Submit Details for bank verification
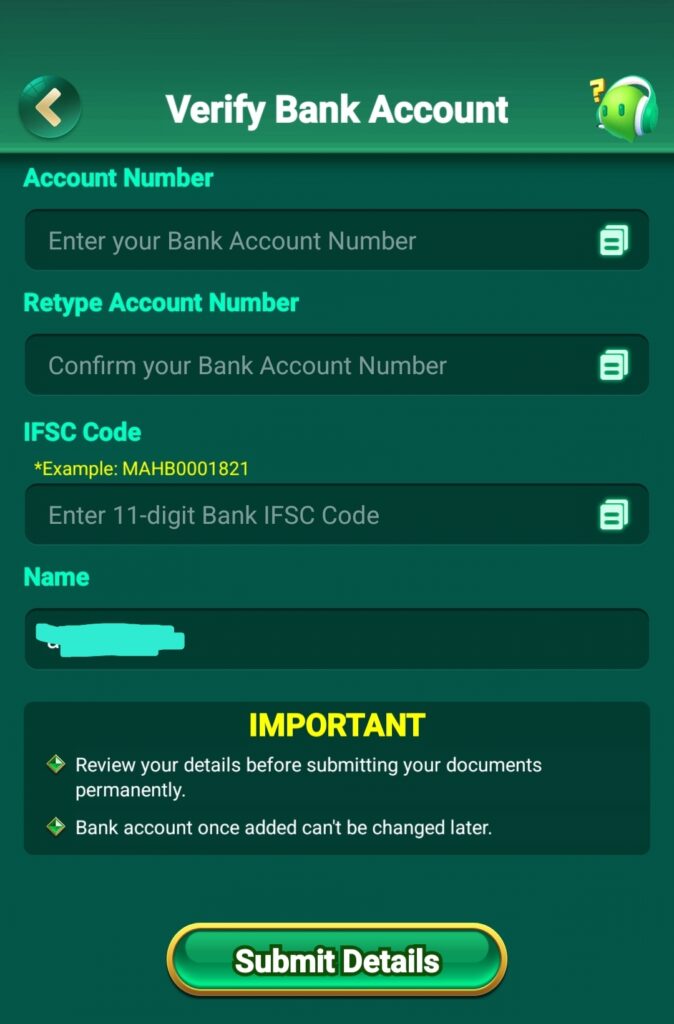The height and width of the screenshot is (1024, 674). [337, 961]
